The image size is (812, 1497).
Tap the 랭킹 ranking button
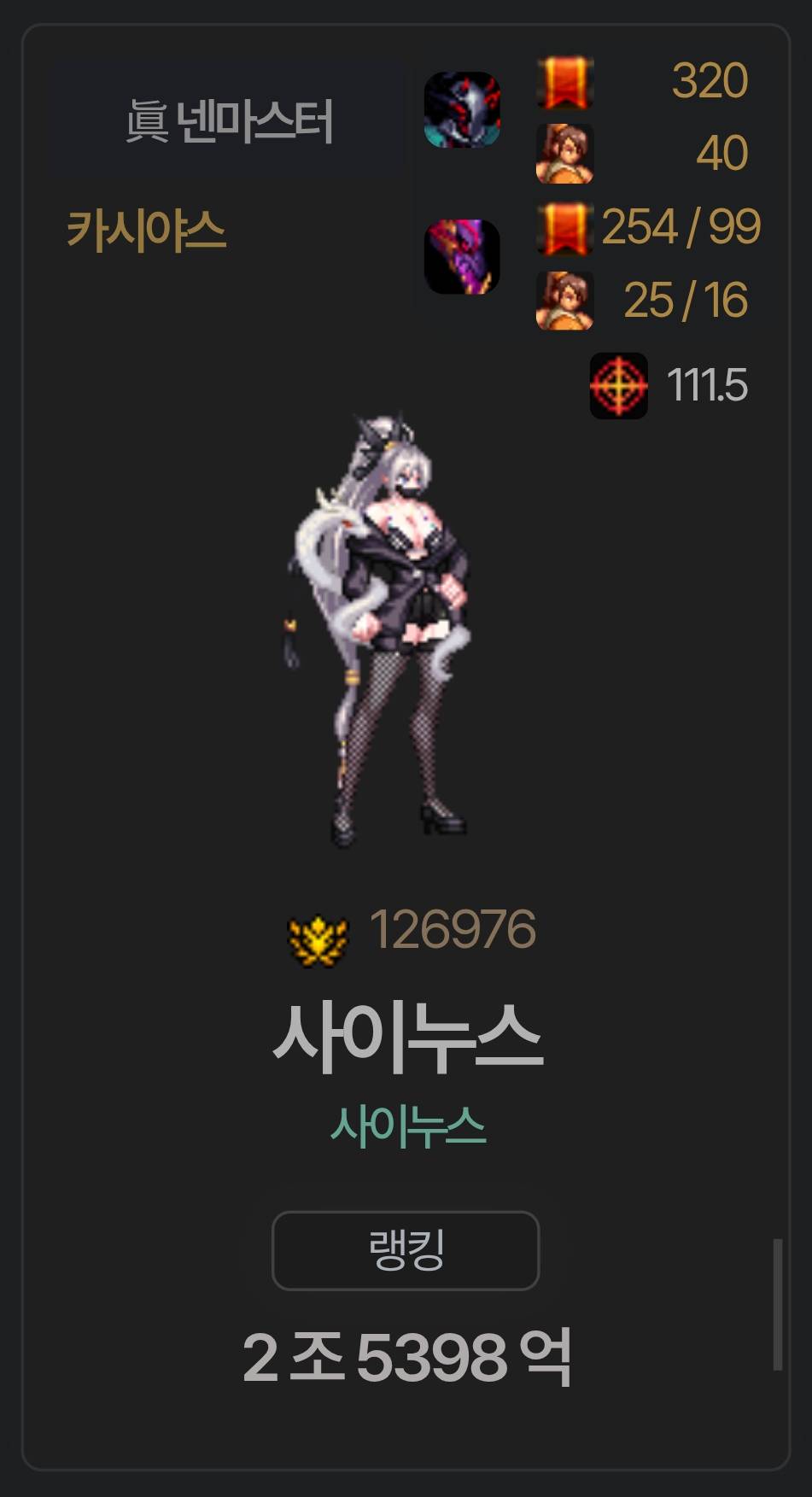click(406, 1250)
